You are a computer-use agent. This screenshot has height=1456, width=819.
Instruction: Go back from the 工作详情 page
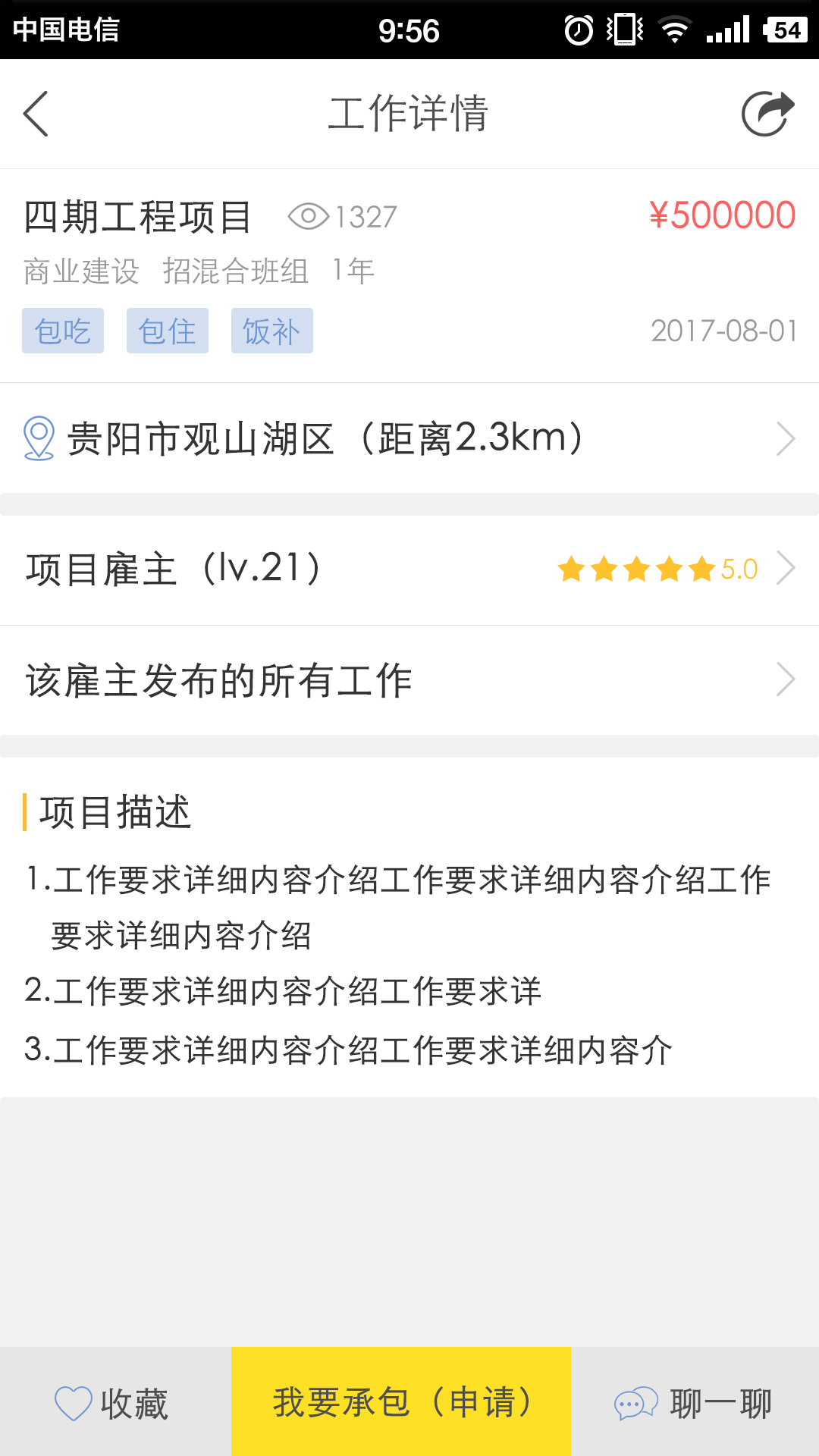36,114
